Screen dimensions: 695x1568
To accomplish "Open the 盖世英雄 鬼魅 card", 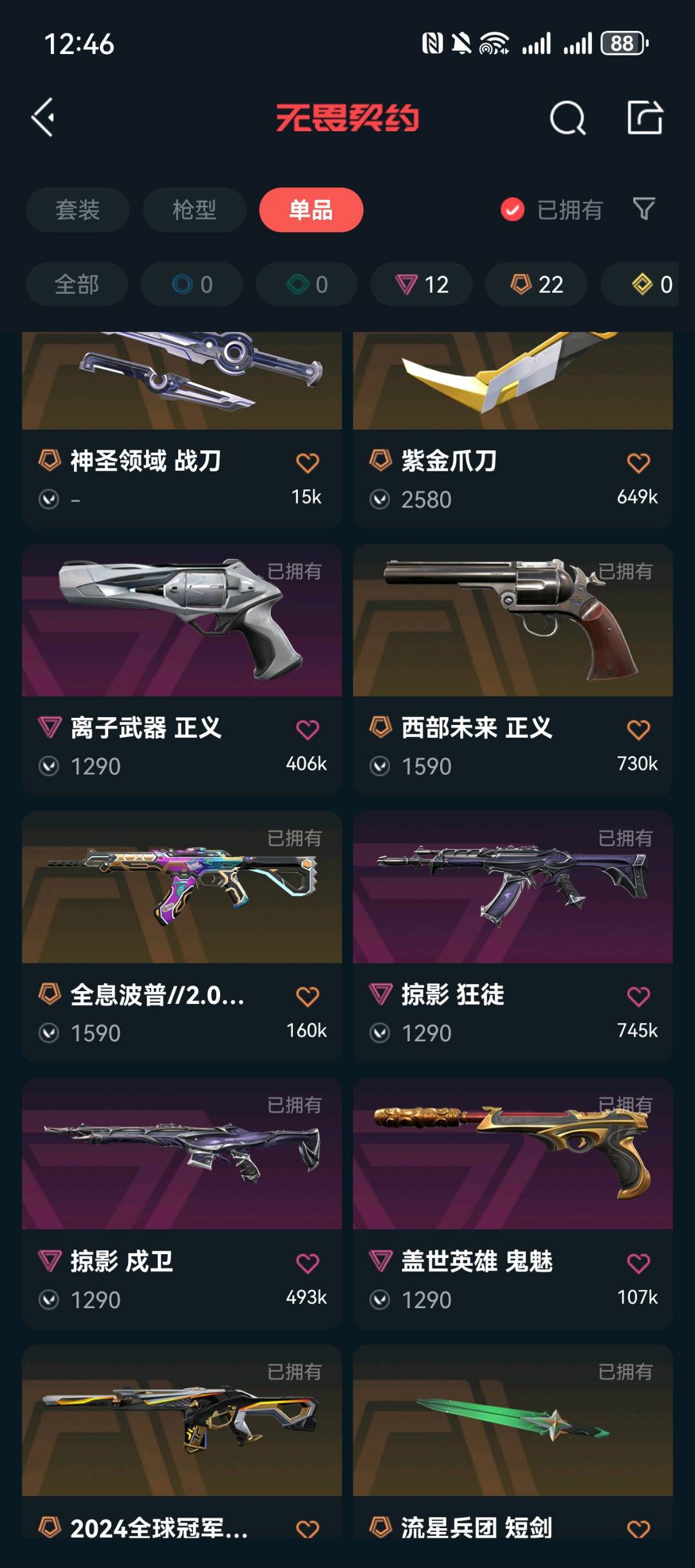I will (x=513, y=1203).
